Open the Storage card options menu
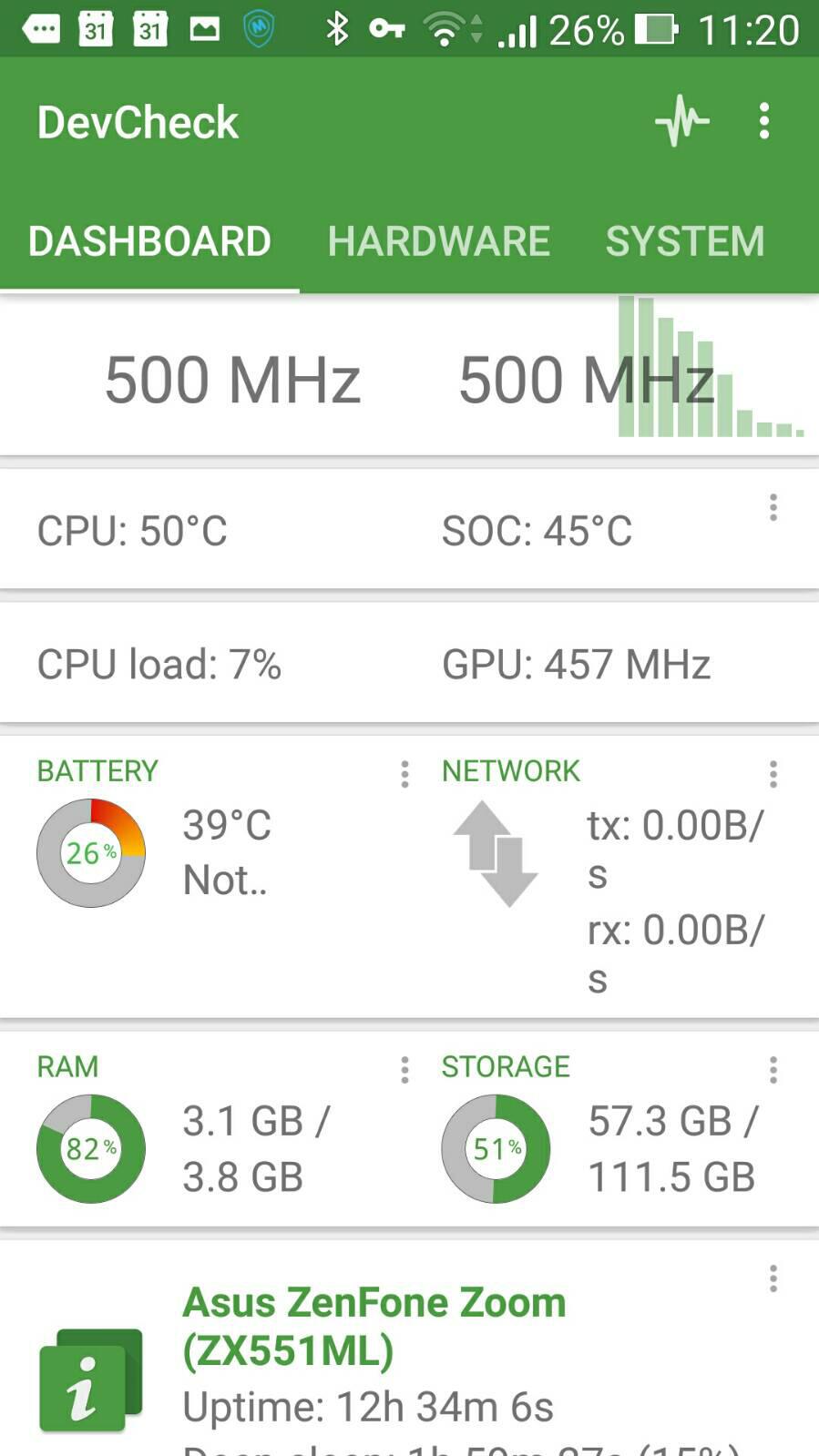The width and height of the screenshot is (819, 1456). coord(773,1070)
